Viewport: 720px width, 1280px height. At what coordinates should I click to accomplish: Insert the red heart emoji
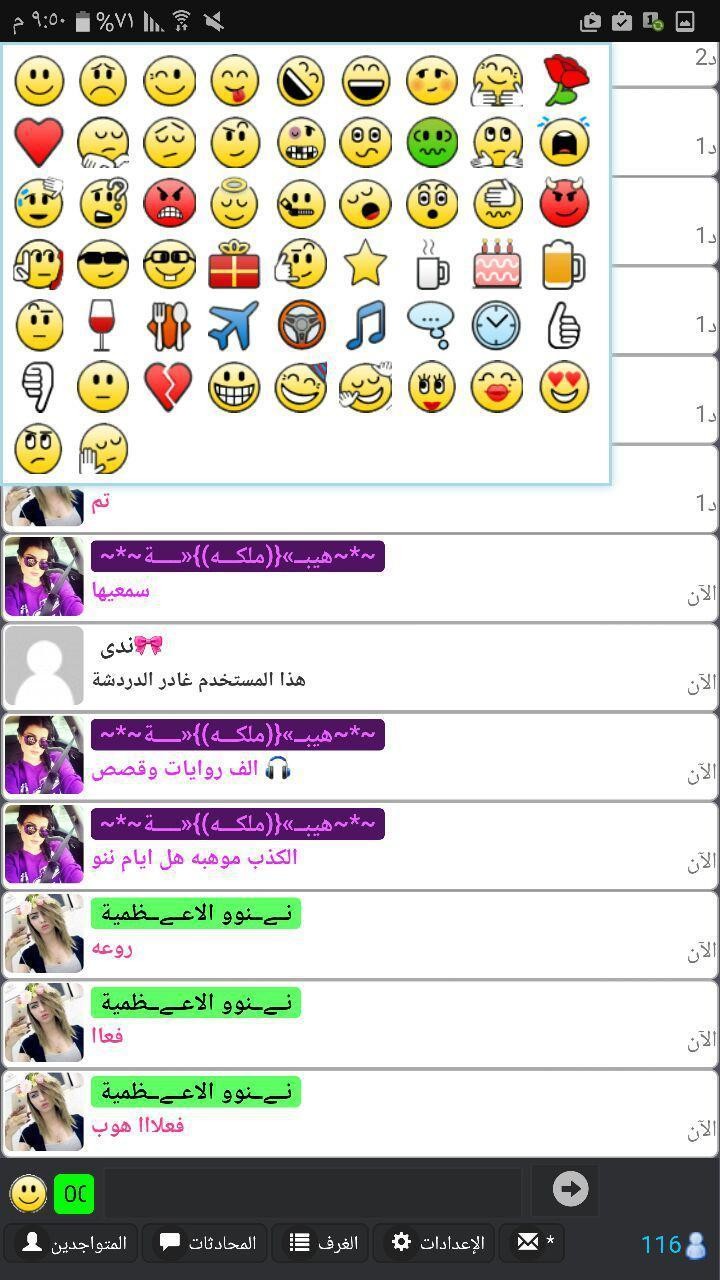[39, 143]
